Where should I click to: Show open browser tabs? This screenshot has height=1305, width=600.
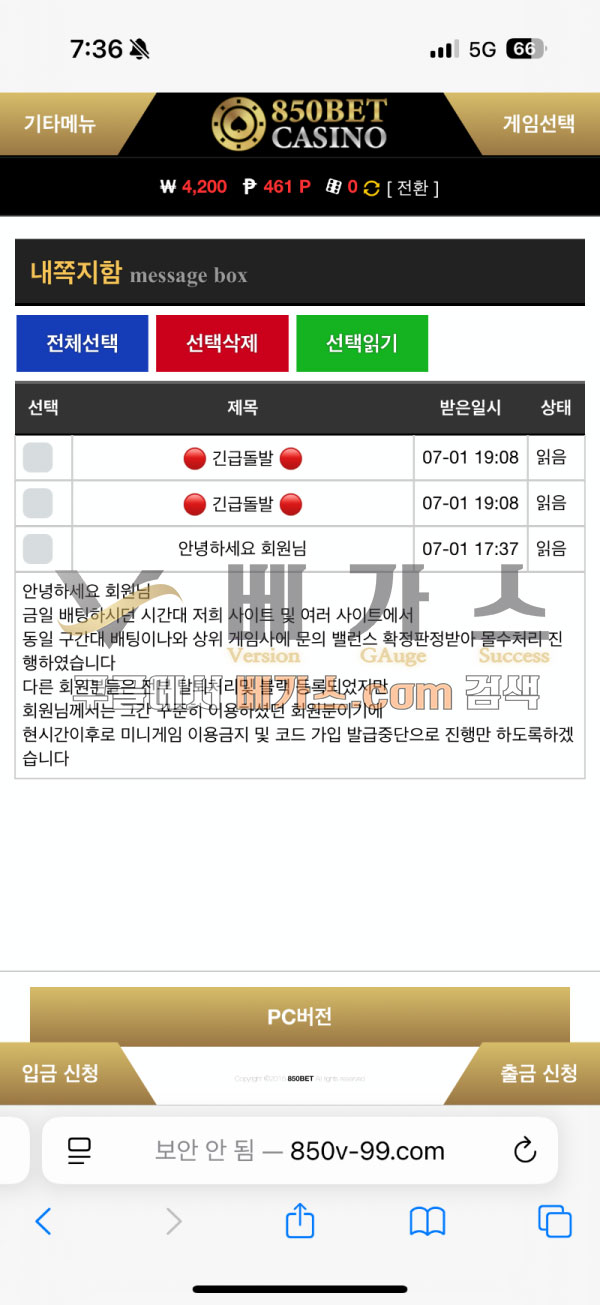554,1221
